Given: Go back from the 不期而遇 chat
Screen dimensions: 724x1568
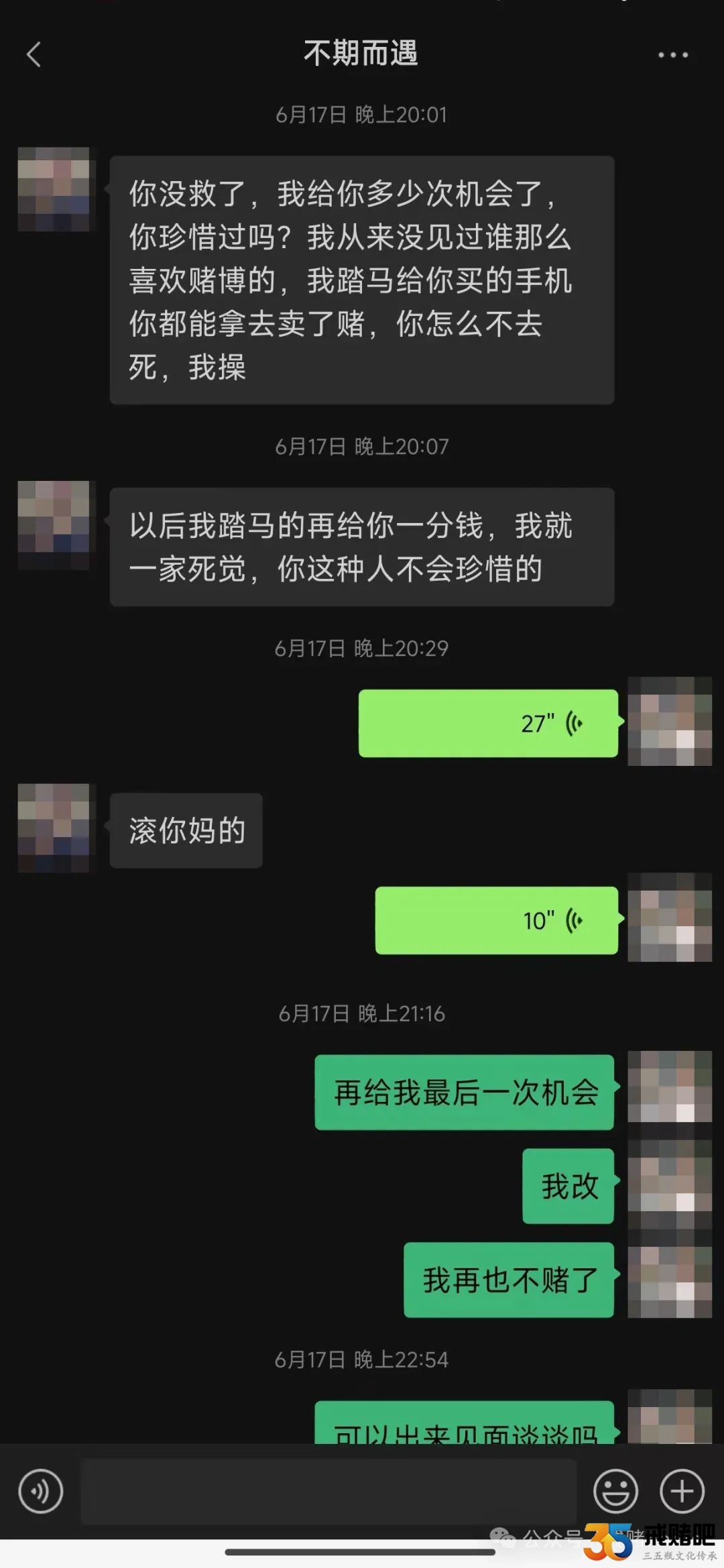Looking at the screenshot, I should point(34,54).
